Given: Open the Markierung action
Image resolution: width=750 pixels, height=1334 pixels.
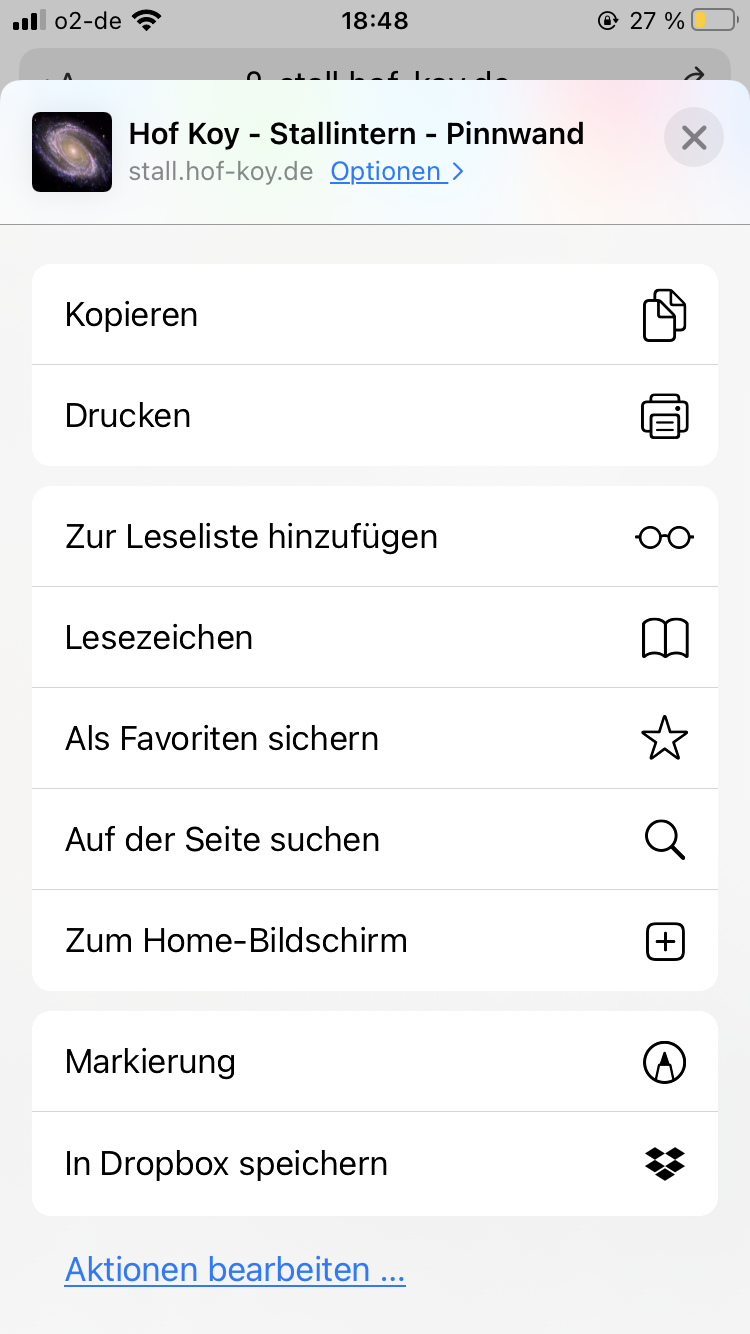Looking at the screenshot, I should pos(375,1062).
